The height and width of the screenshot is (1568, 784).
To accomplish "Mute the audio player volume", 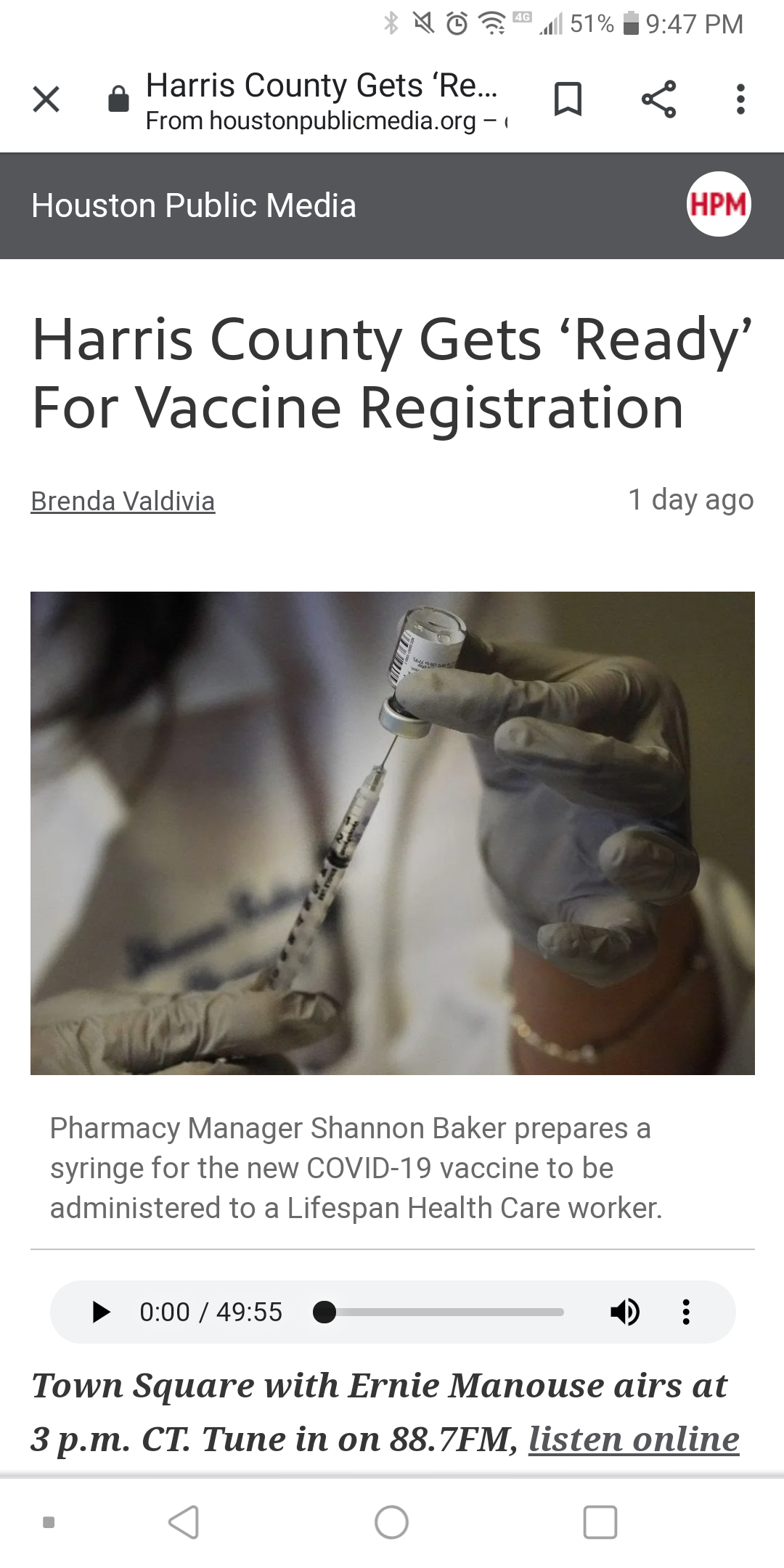I will (x=624, y=1312).
